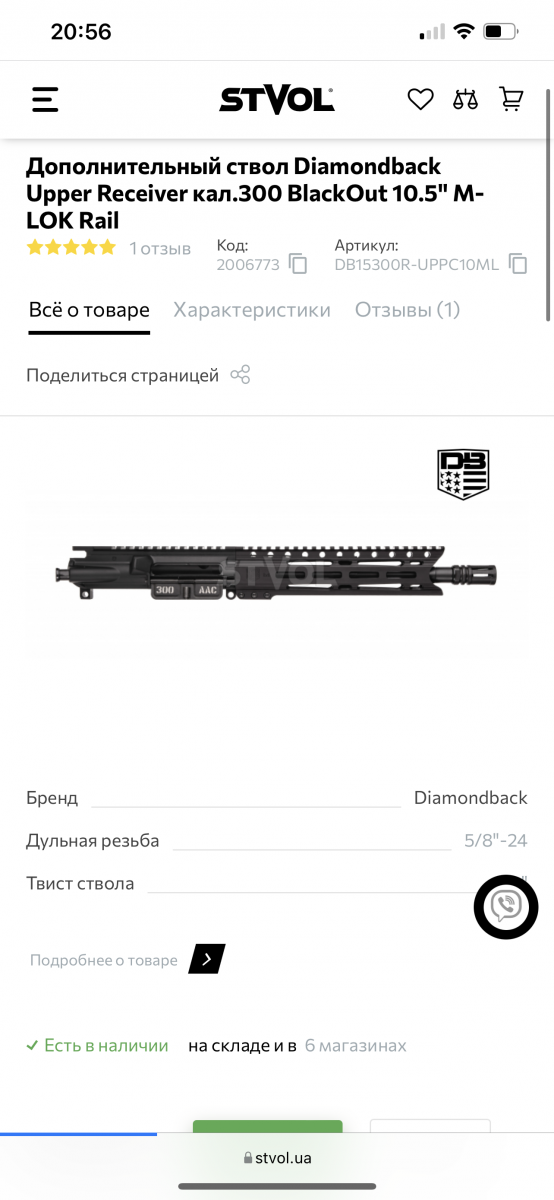Copy the article number DB15300R-UPPC10ML
554x1200 pixels.
pyautogui.click(x=518, y=264)
